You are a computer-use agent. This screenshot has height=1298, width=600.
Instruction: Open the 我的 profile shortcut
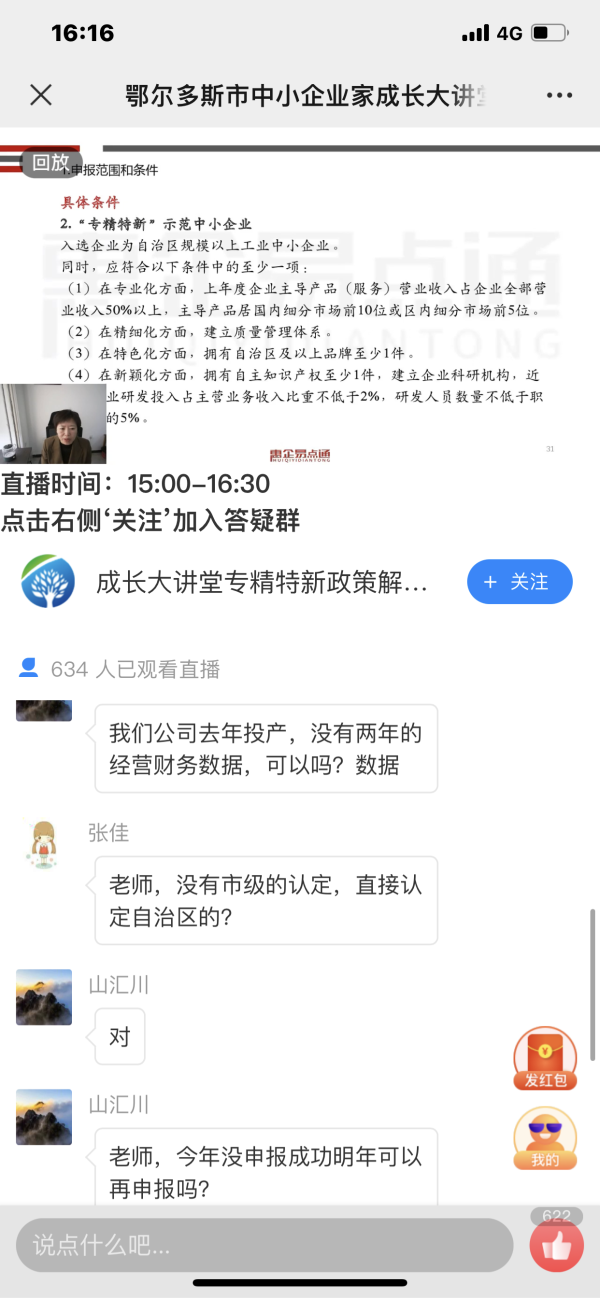click(545, 1138)
